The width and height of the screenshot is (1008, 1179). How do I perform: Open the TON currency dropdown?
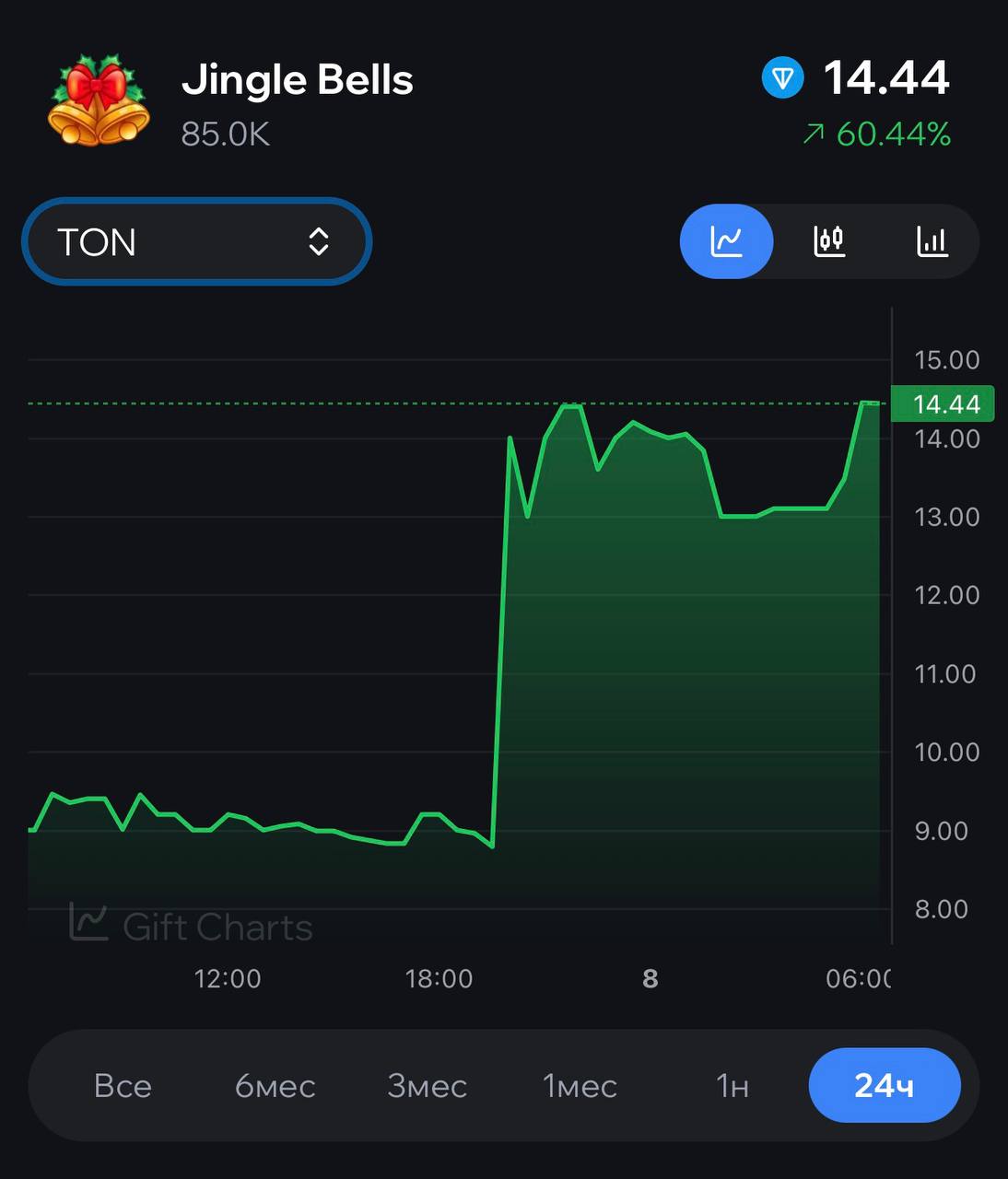tap(196, 241)
